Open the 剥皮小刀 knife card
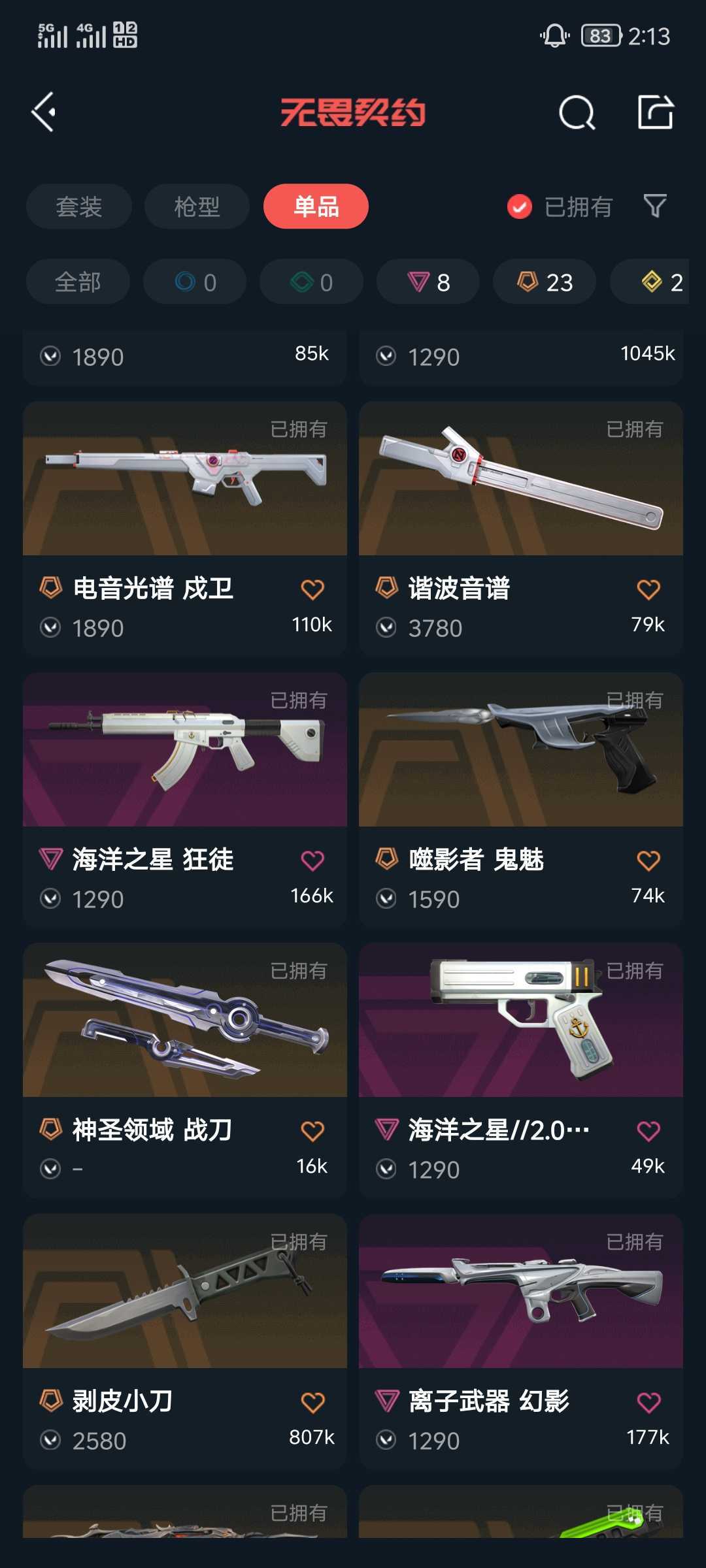 (x=185, y=1341)
